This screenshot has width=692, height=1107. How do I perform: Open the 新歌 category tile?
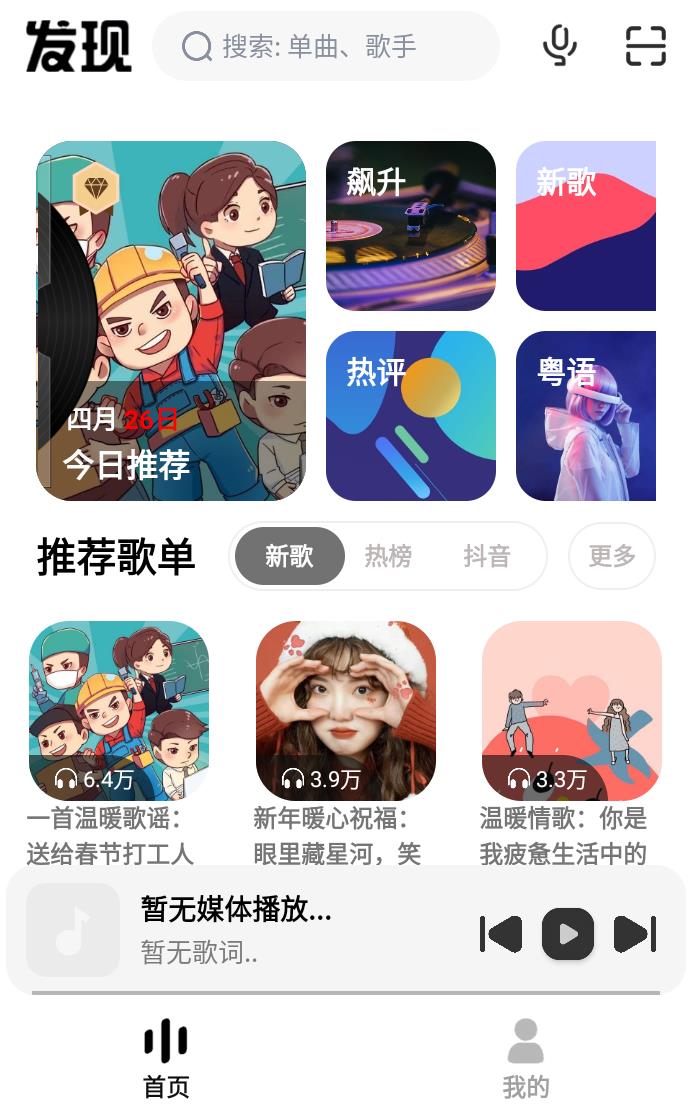pos(586,226)
